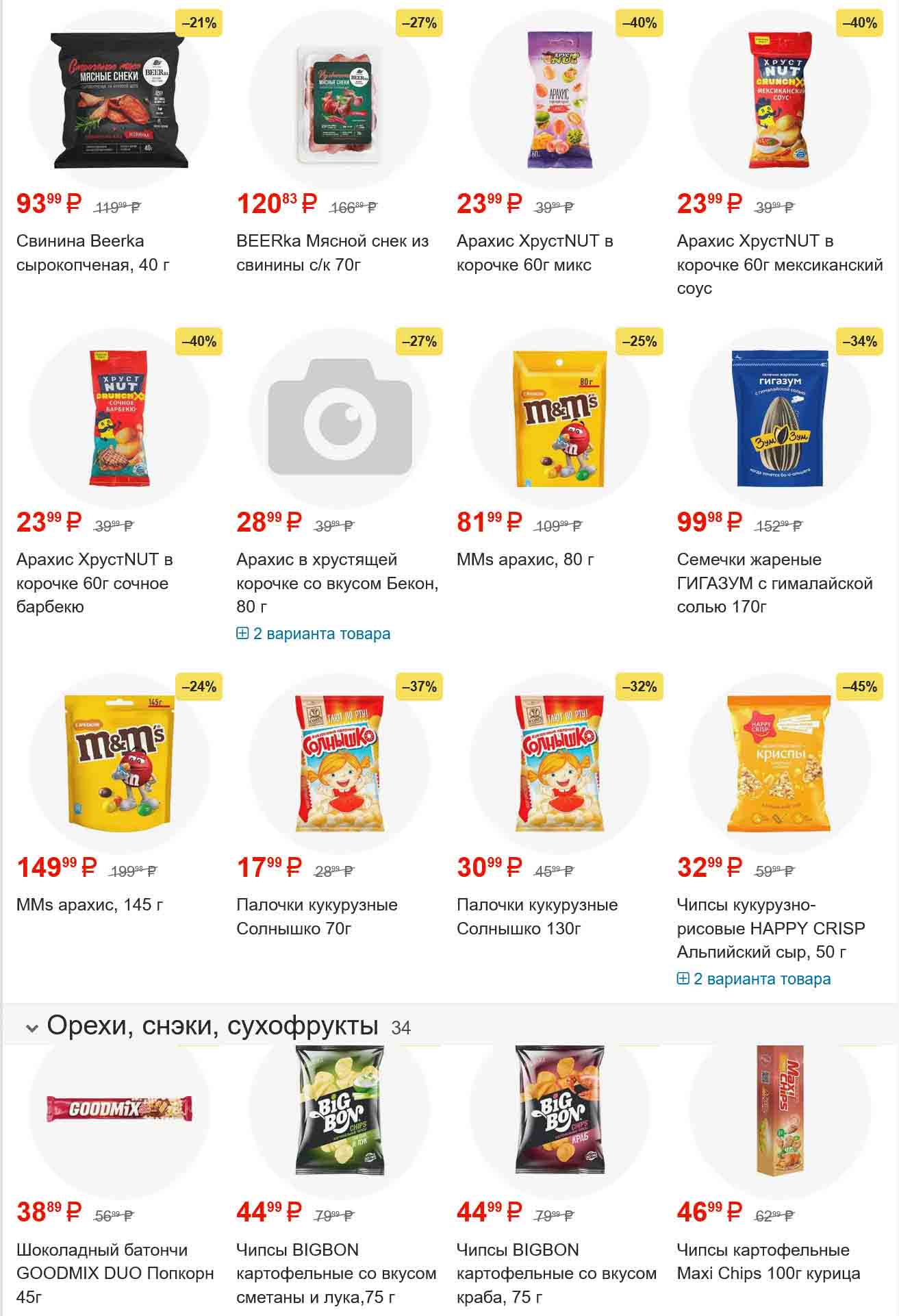Screen dimensions: 899x1316
Task: View Чипсы HAPPY CRISP Альпийский сыр
Action: click(770, 928)
